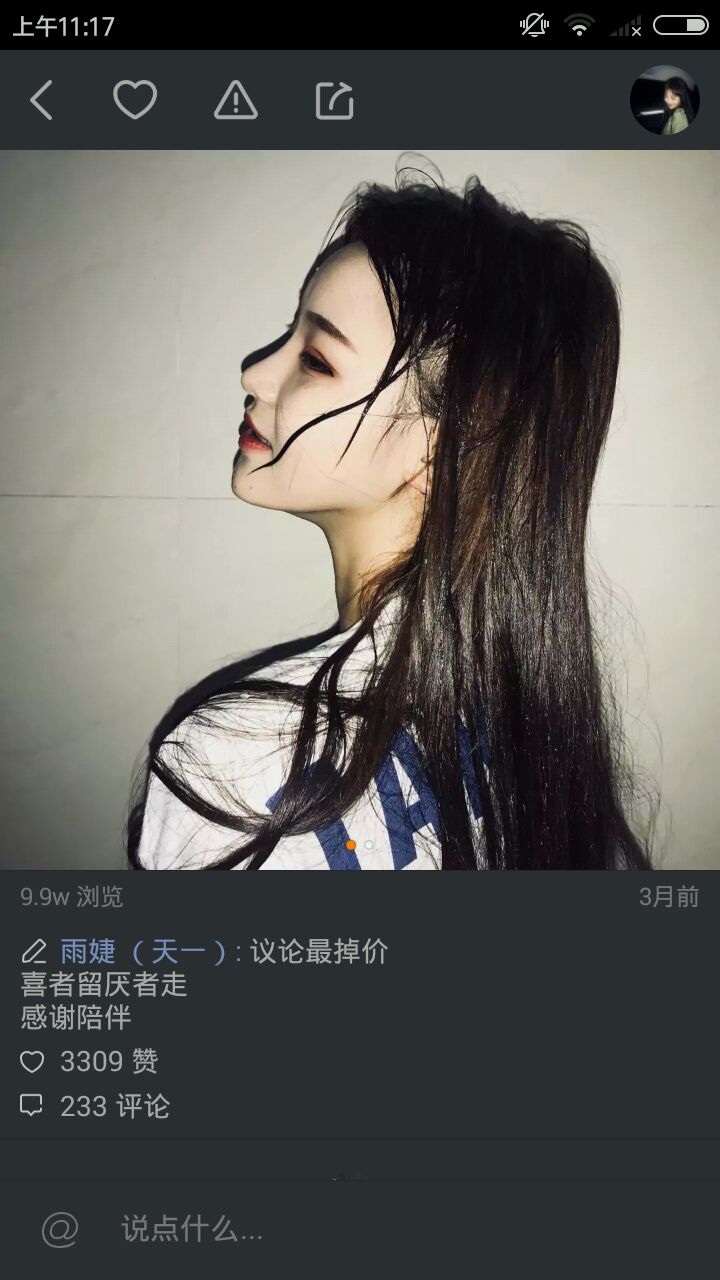This screenshot has width=720, height=1280.
Task: Open the 233 评论 comments
Action: (96, 1106)
